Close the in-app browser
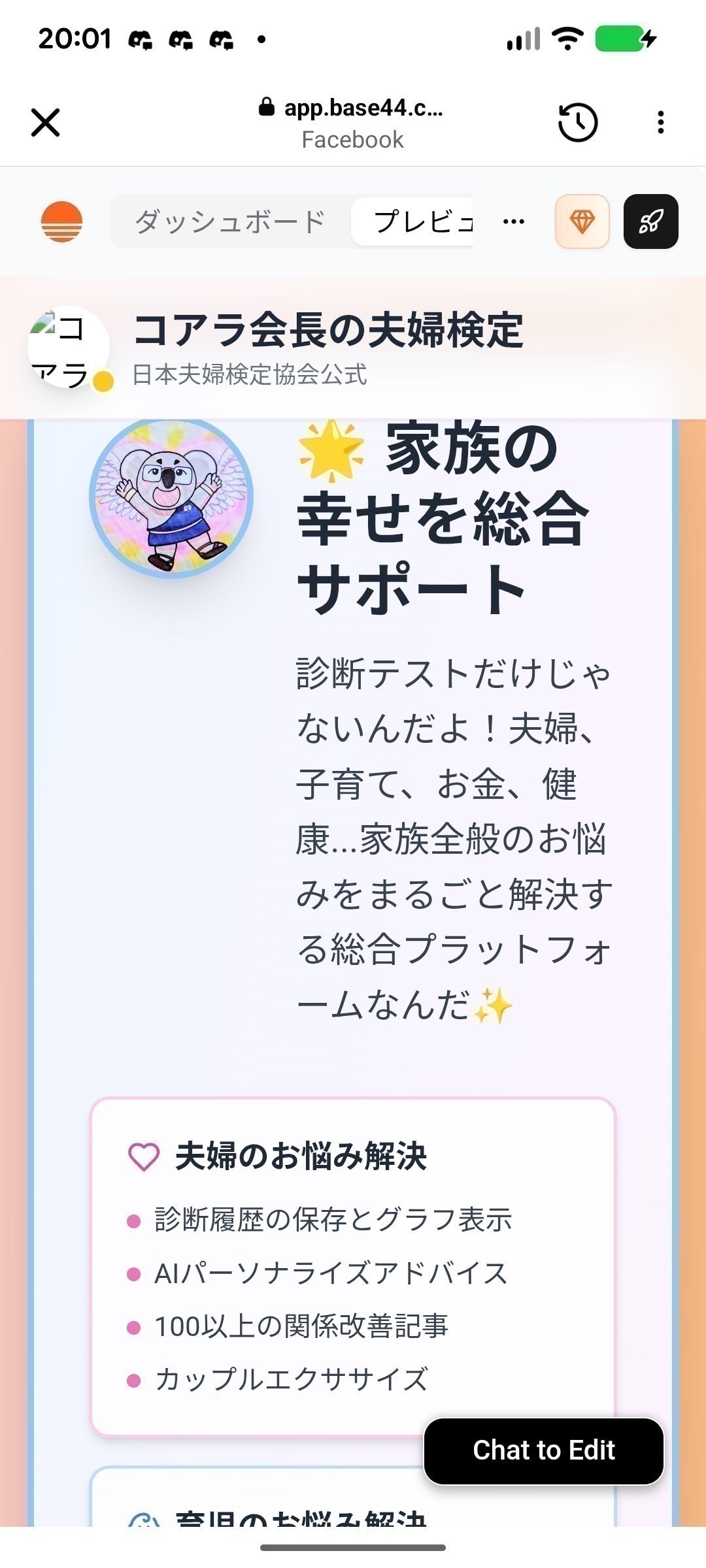The height and width of the screenshot is (1568, 706). (46, 122)
